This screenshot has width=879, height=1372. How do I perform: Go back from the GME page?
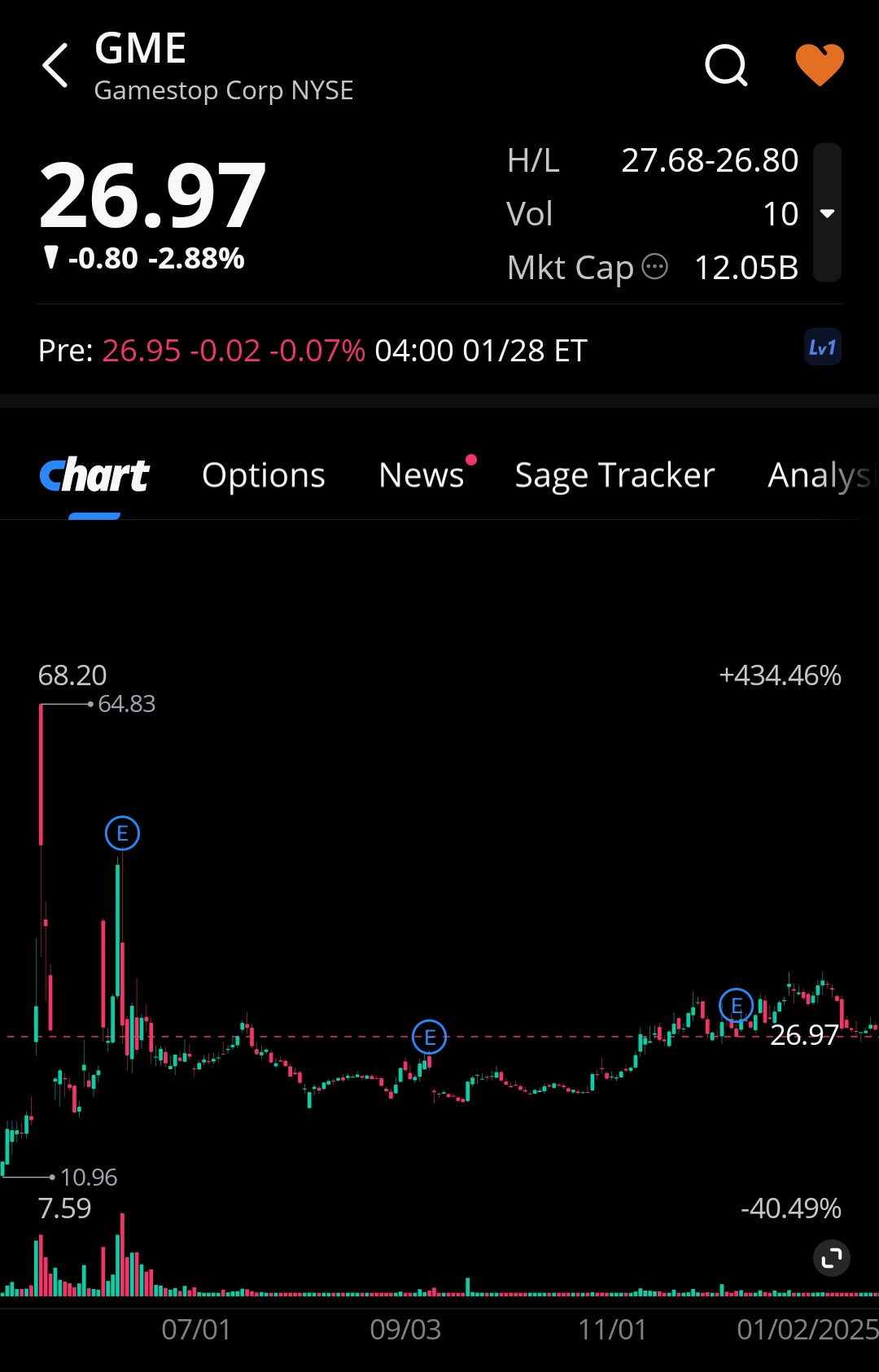[x=55, y=65]
